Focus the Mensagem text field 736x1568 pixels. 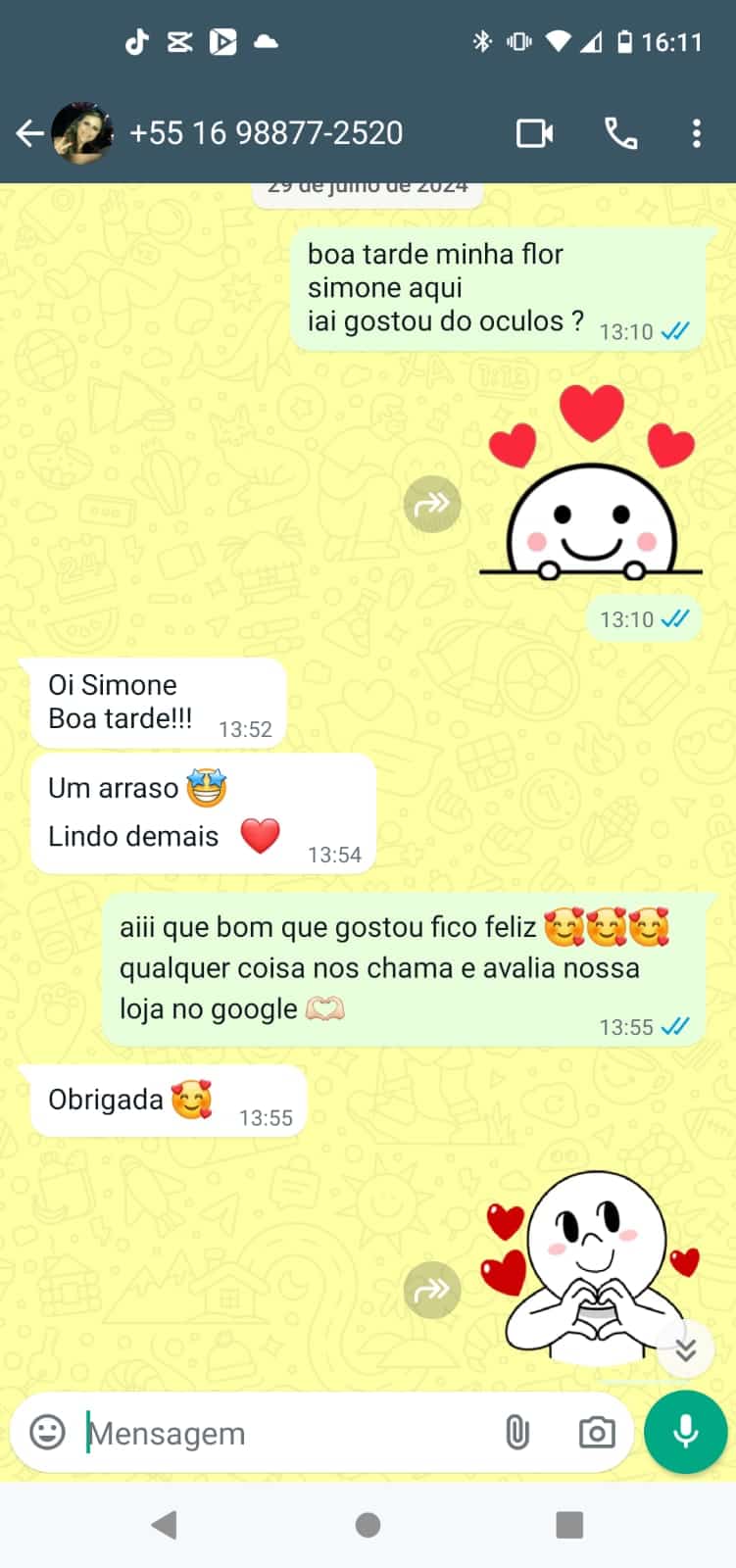(284, 1433)
